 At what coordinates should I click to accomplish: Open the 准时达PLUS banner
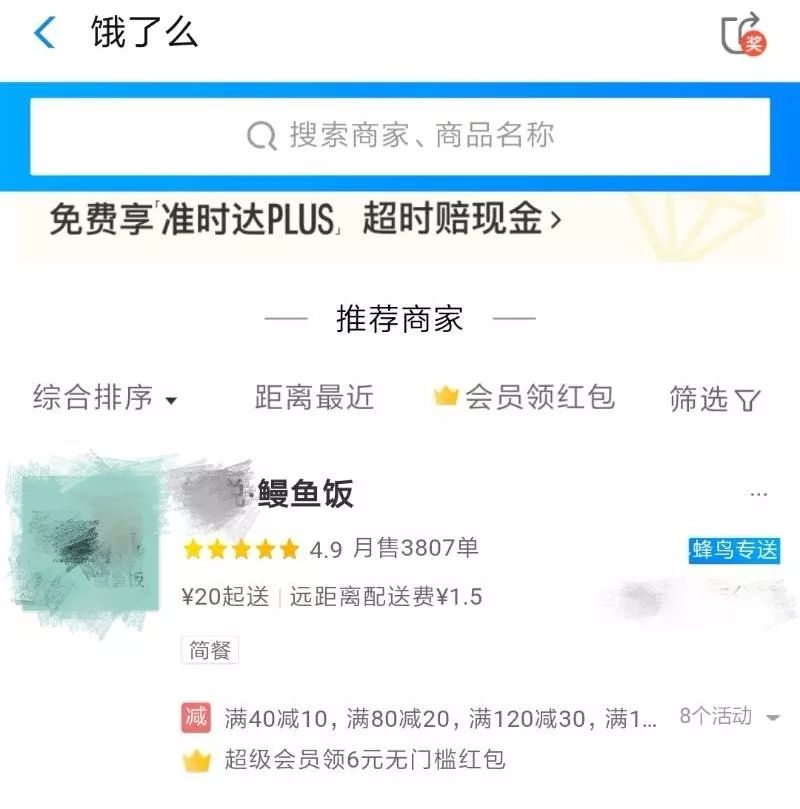coord(306,220)
